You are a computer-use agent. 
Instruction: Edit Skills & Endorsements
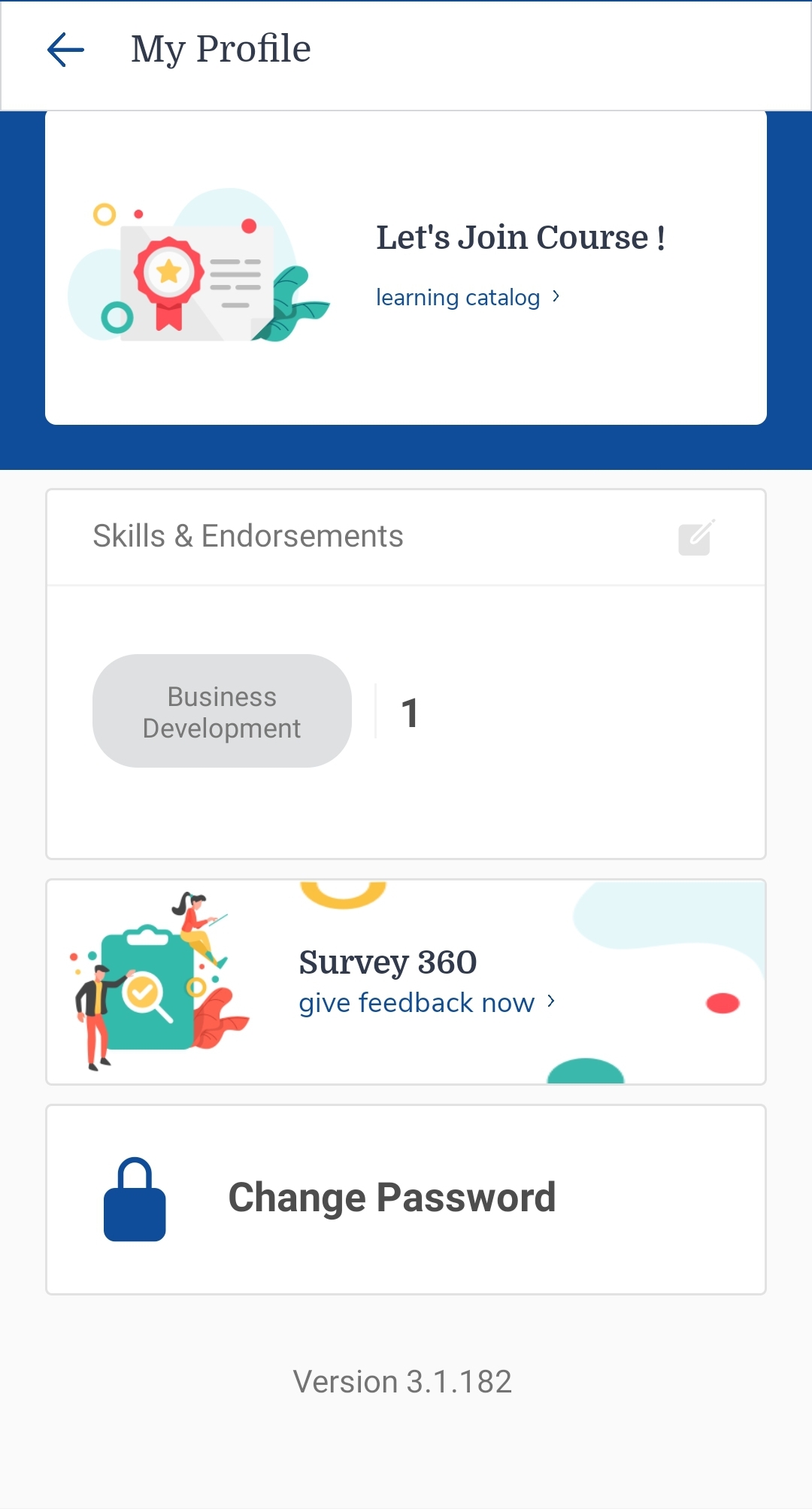pos(696,537)
